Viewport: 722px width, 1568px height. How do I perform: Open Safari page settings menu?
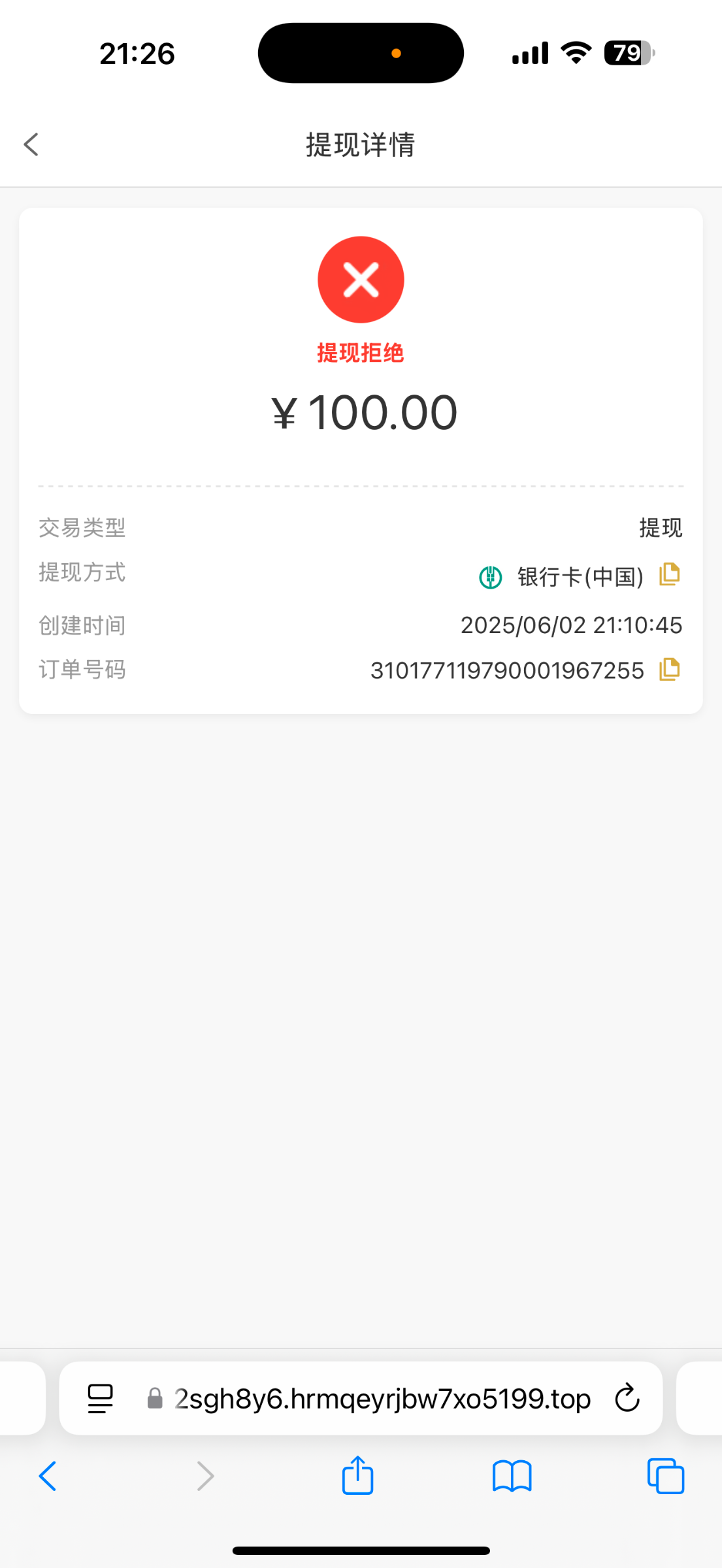pyautogui.click(x=100, y=1399)
